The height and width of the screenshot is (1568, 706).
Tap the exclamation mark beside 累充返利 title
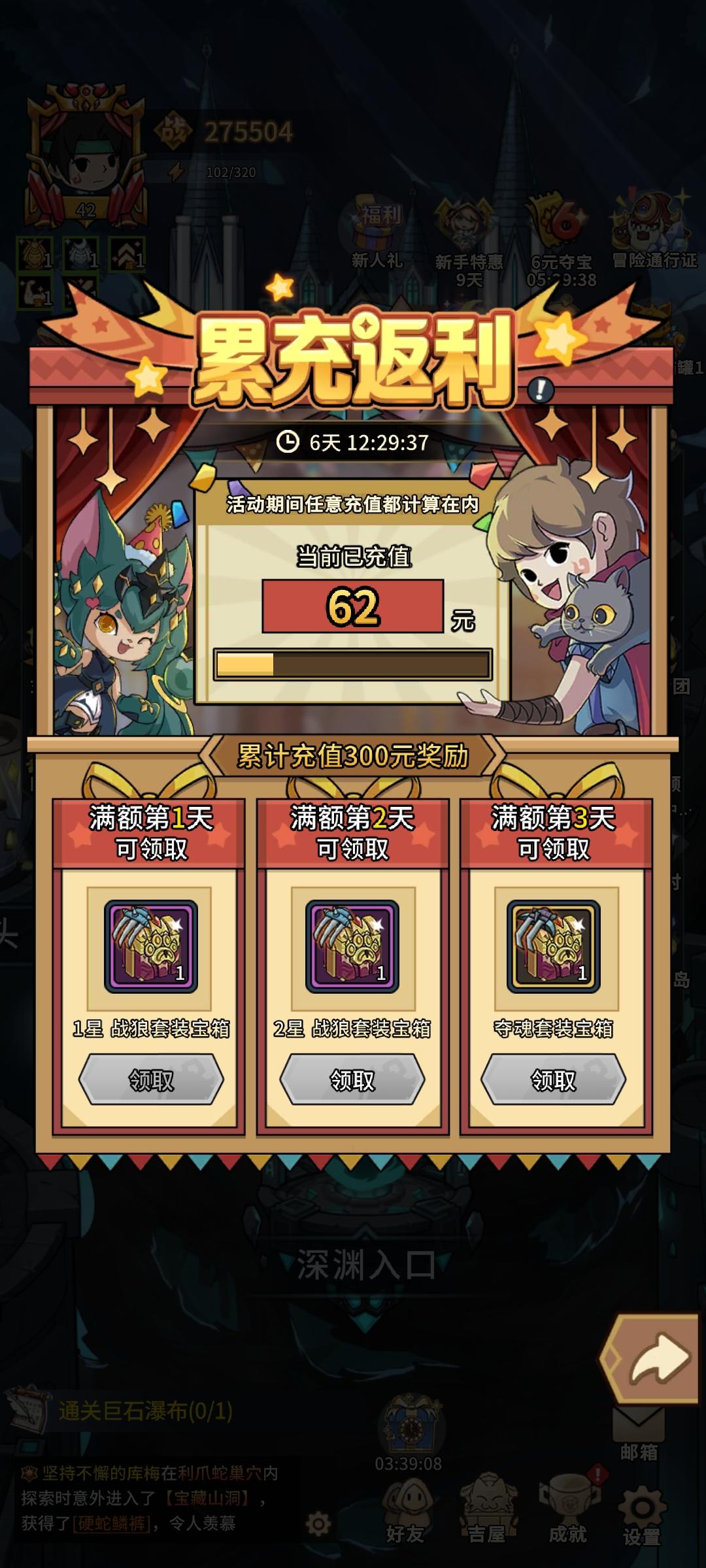coord(540,390)
